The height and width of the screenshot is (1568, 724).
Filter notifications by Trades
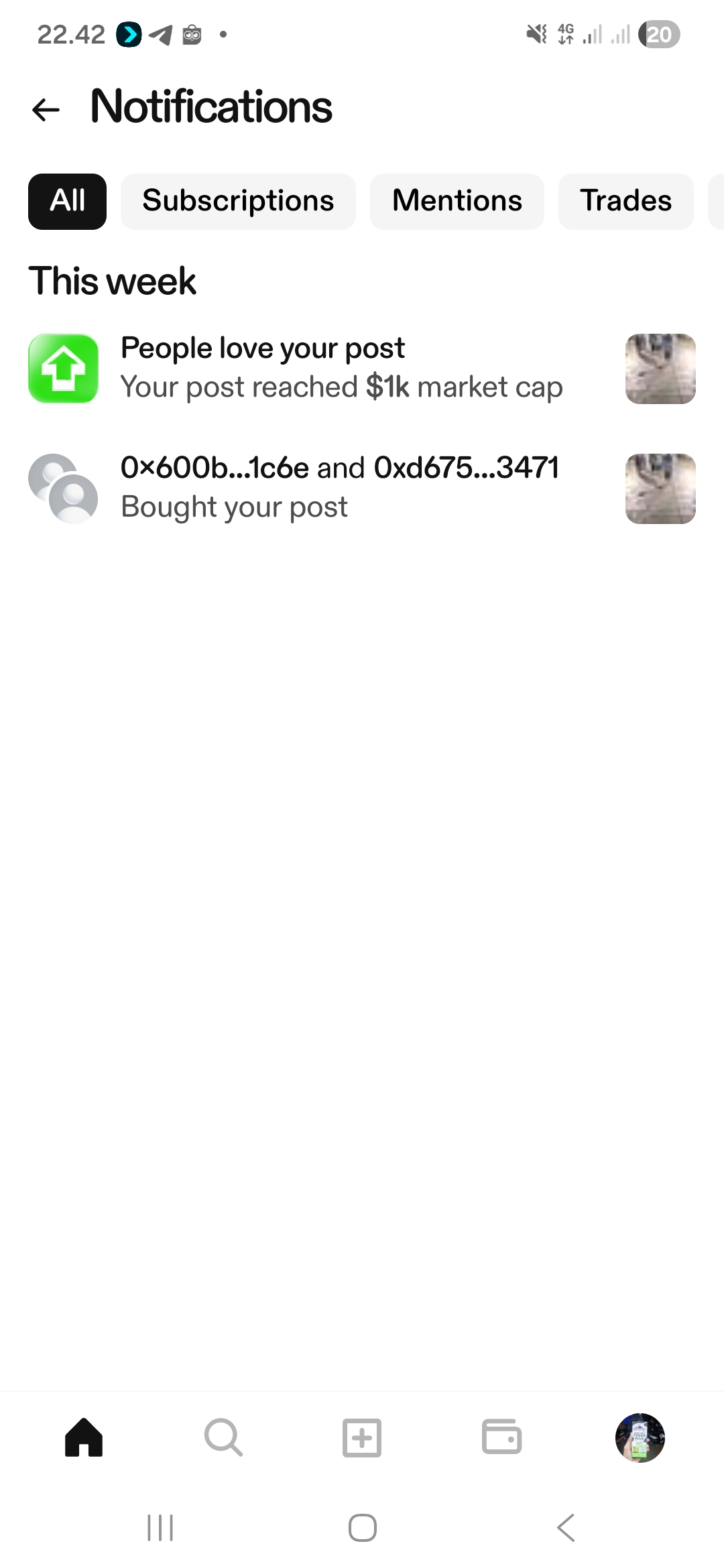coord(625,201)
